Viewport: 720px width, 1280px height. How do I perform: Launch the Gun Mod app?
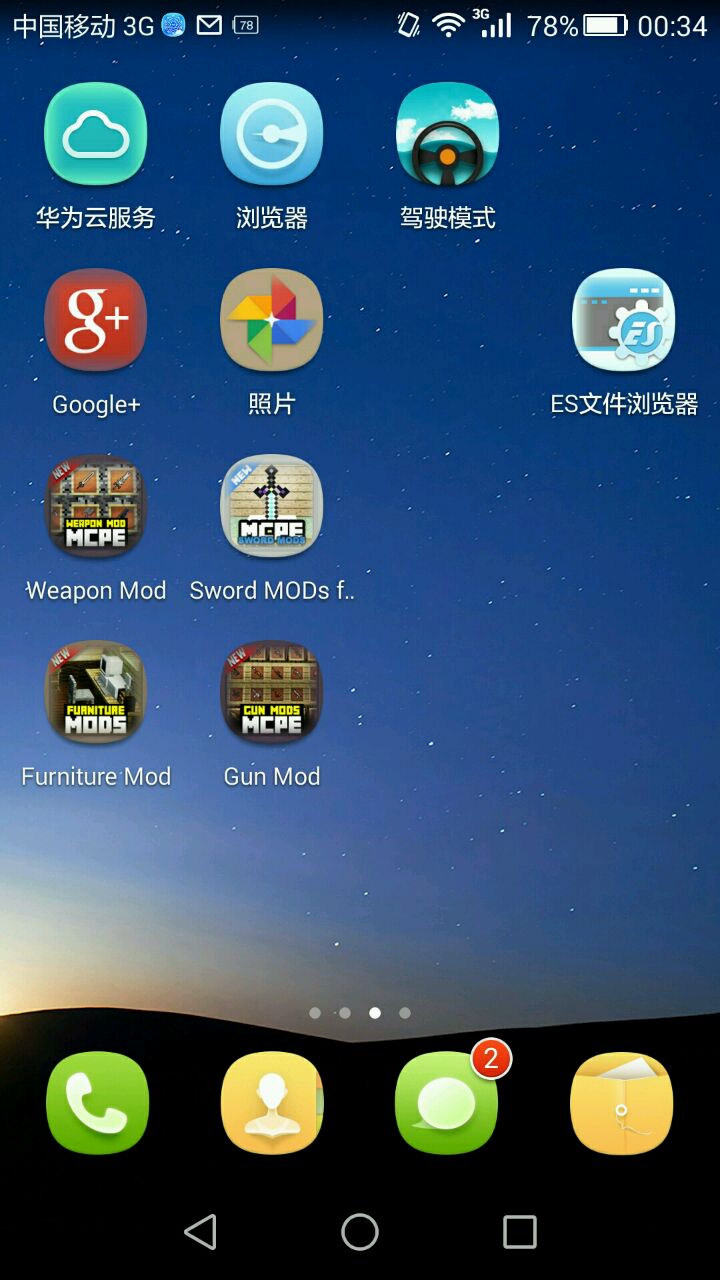pos(271,693)
